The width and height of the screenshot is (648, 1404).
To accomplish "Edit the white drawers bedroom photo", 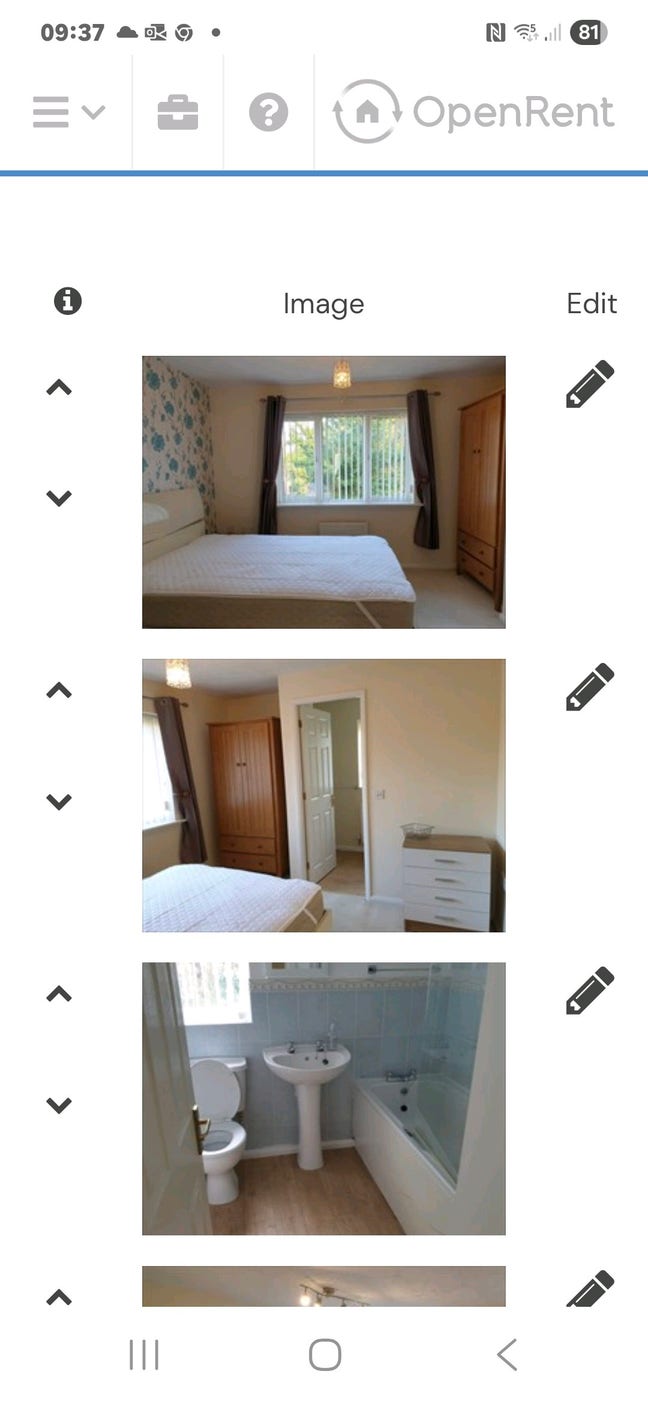I will point(590,688).
